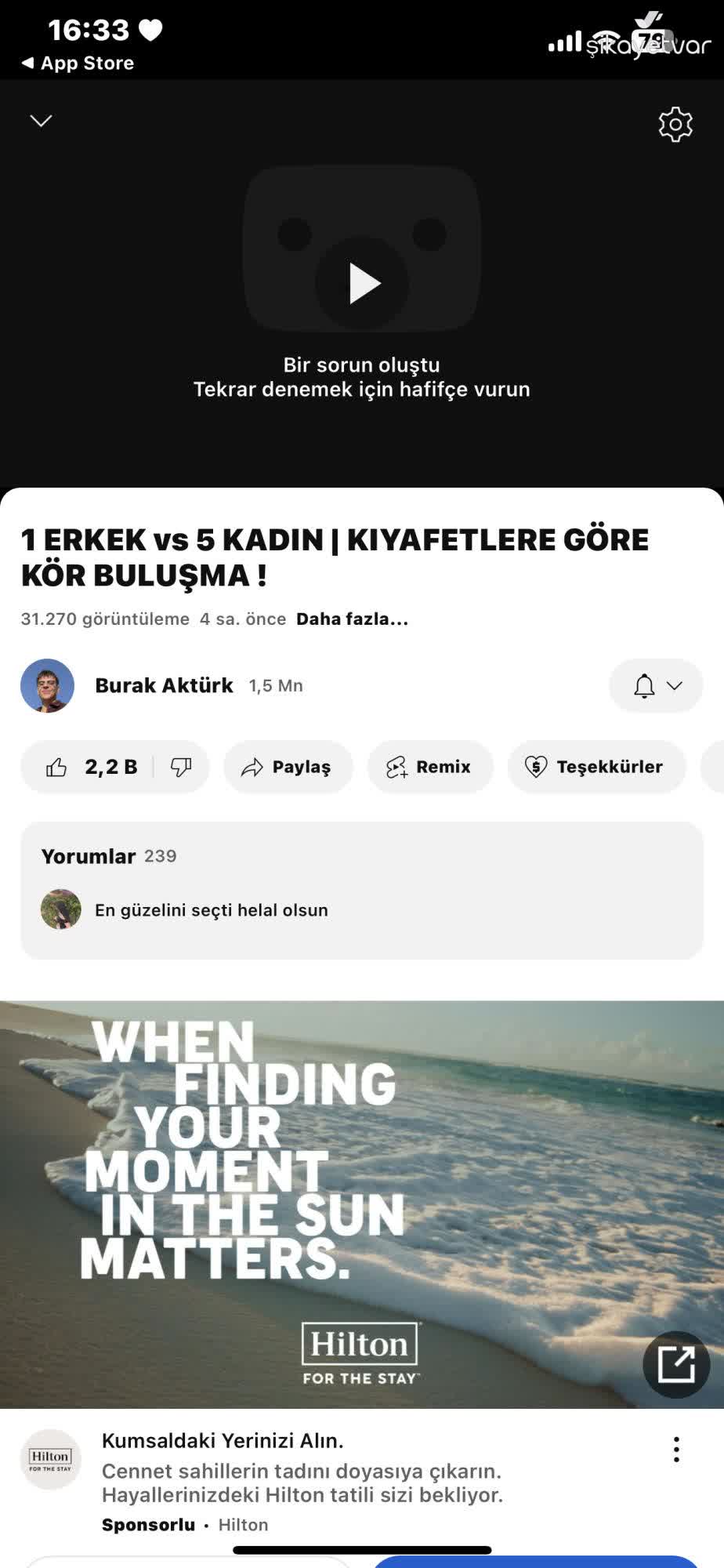The height and width of the screenshot is (1568, 724).
Task: Dislike the video
Action: 181,767
